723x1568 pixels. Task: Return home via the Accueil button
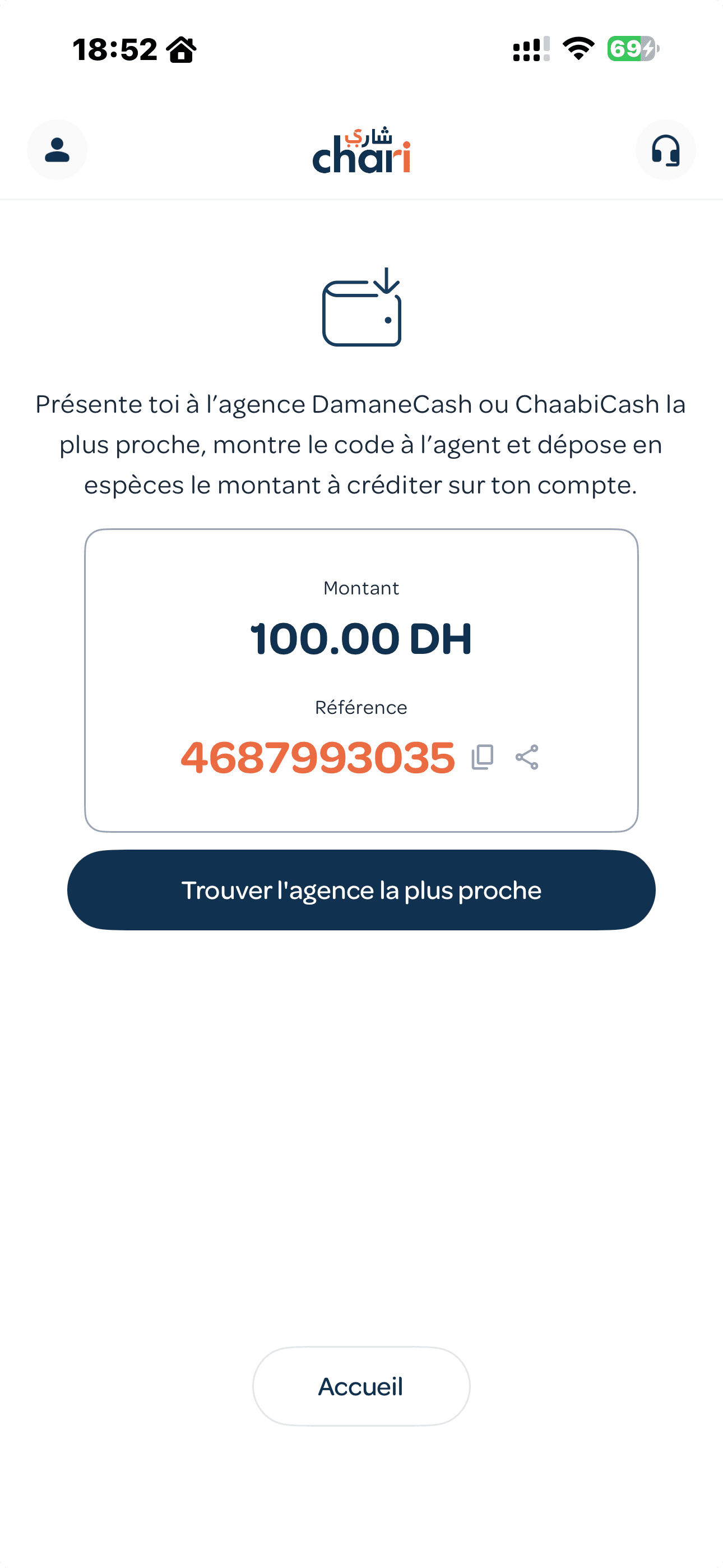click(361, 1386)
